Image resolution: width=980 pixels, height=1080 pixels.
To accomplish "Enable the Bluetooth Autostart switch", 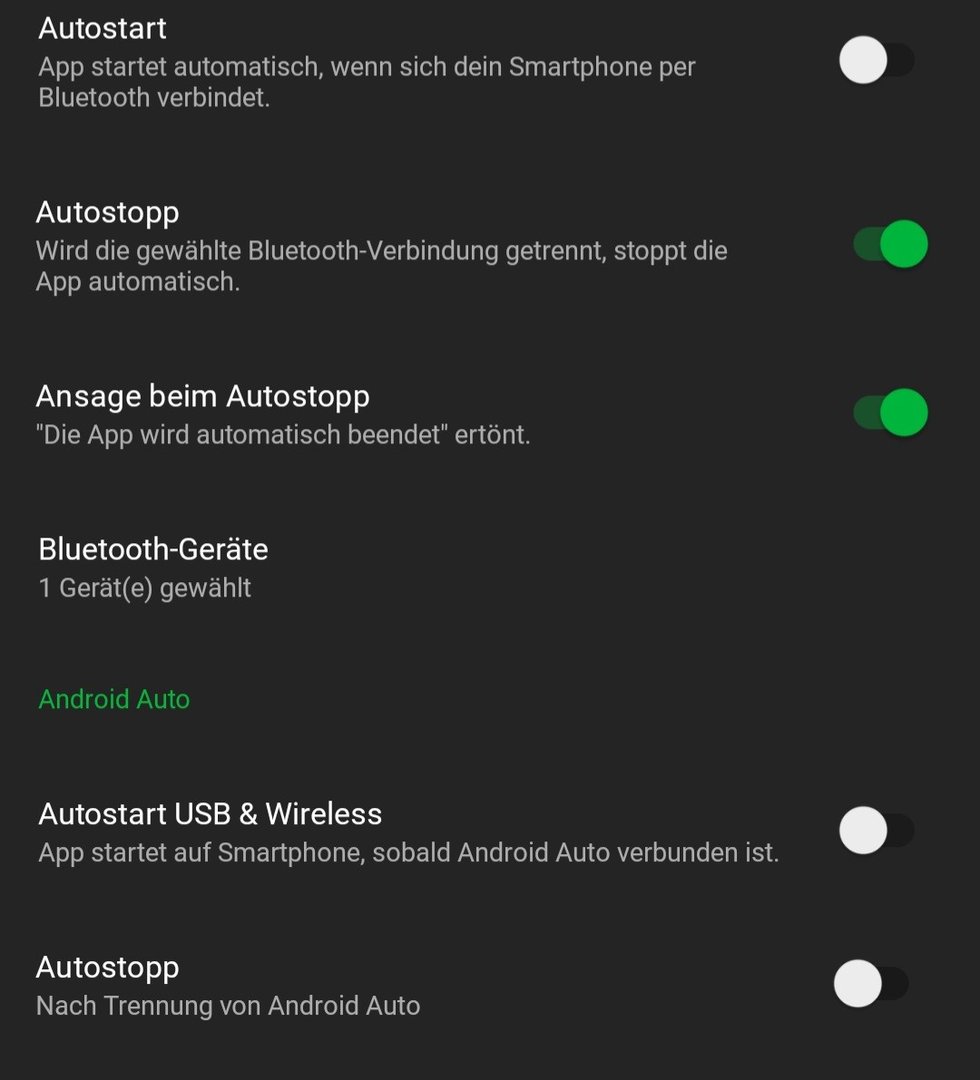I will tap(876, 61).
